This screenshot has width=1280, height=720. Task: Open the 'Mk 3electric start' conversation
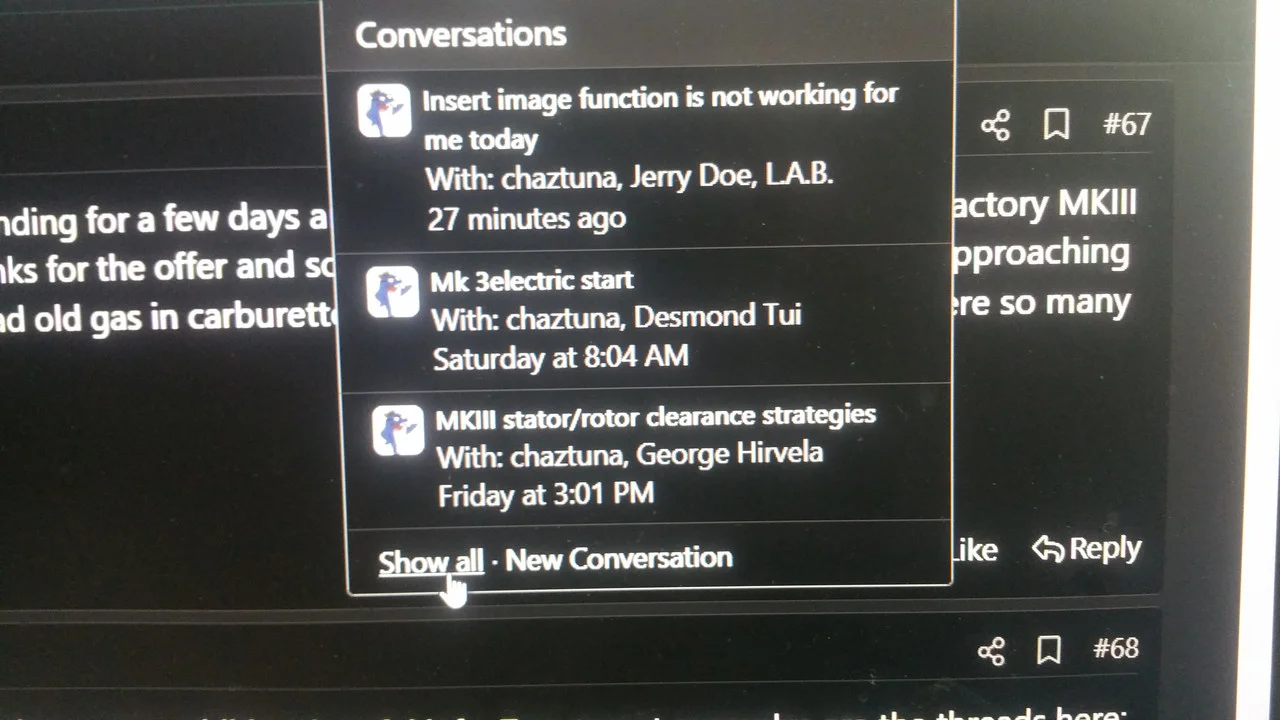532,281
